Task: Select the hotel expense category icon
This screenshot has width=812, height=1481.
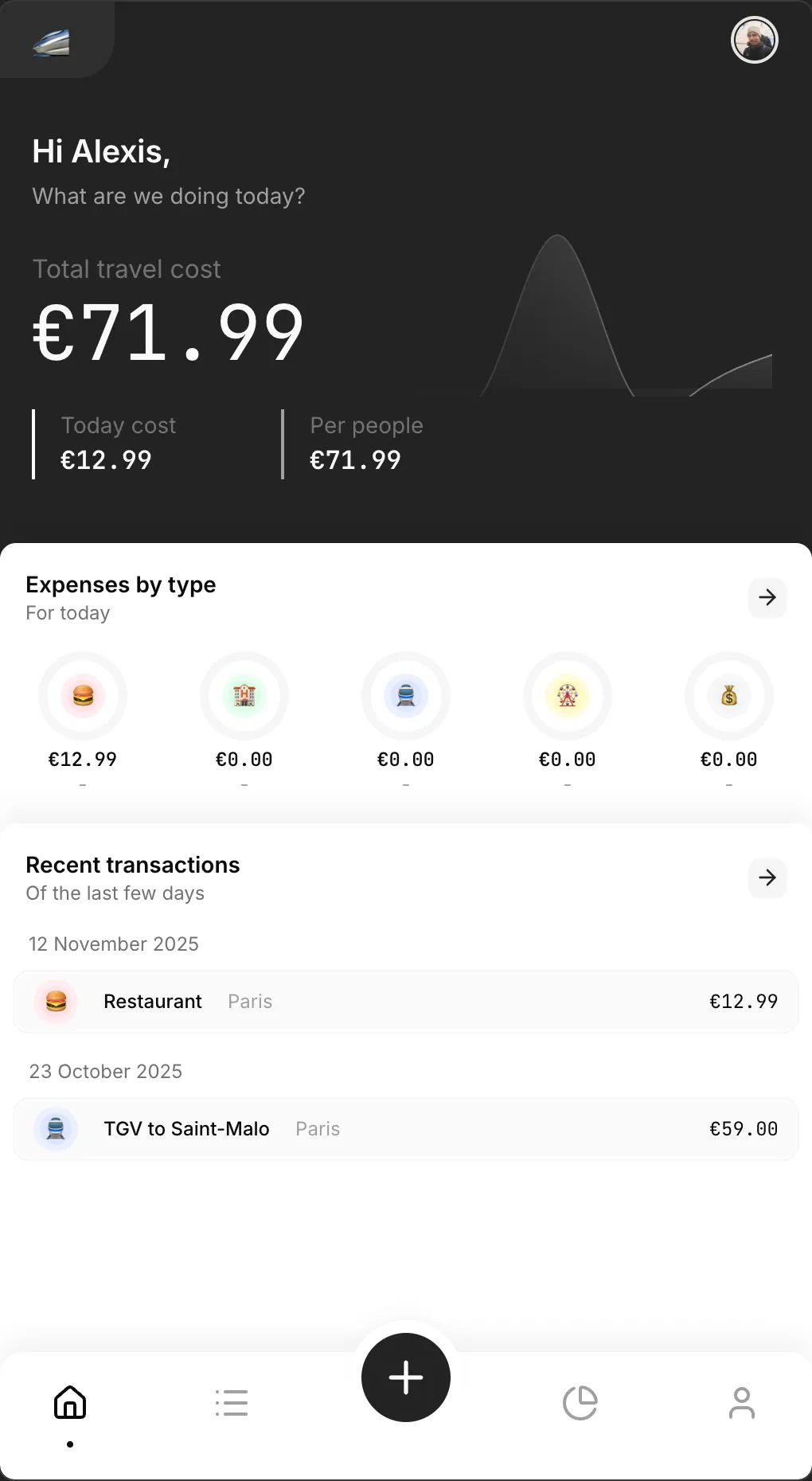Action: click(x=244, y=696)
